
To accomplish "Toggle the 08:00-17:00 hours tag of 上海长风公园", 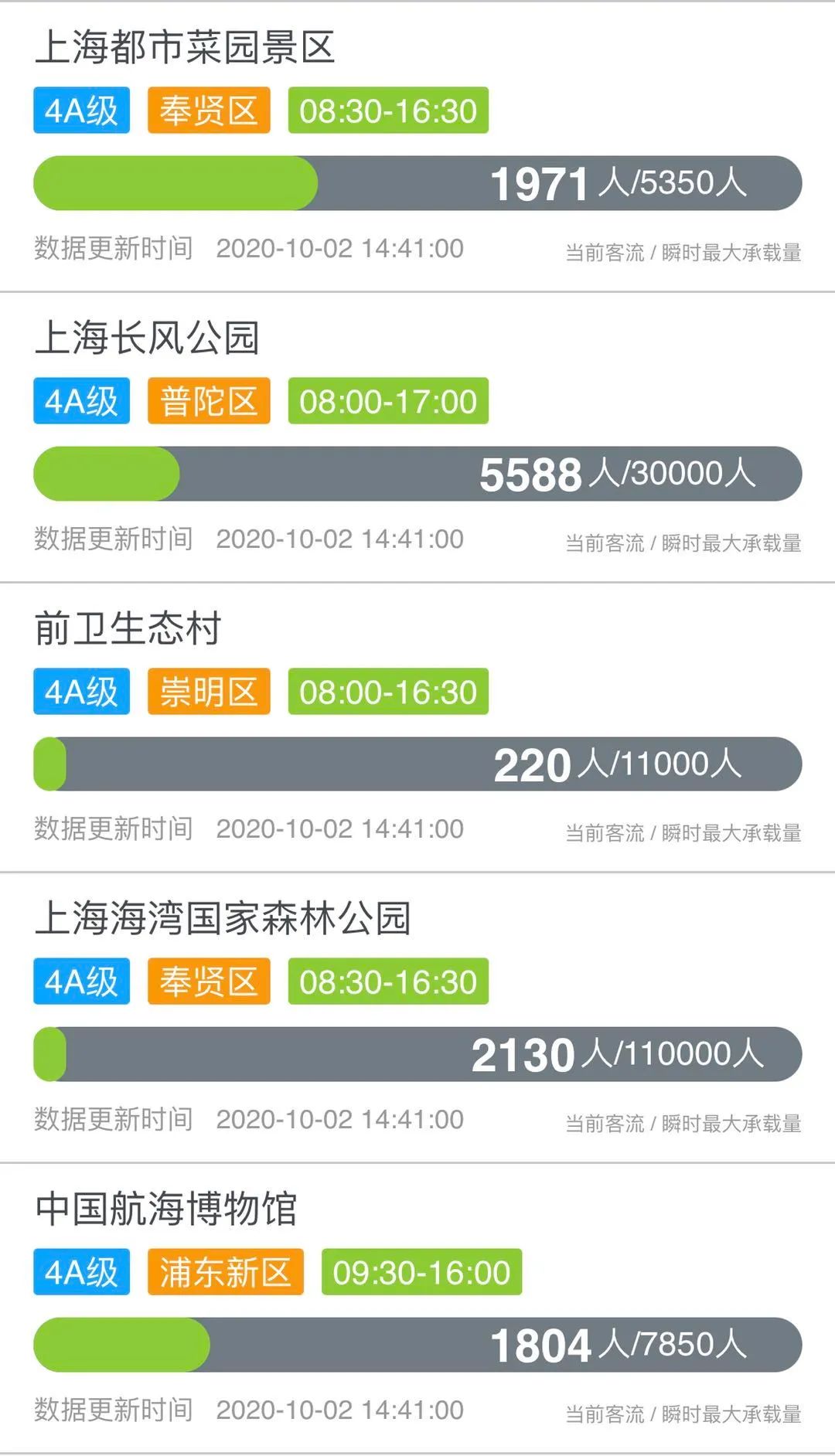I will 387,401.
